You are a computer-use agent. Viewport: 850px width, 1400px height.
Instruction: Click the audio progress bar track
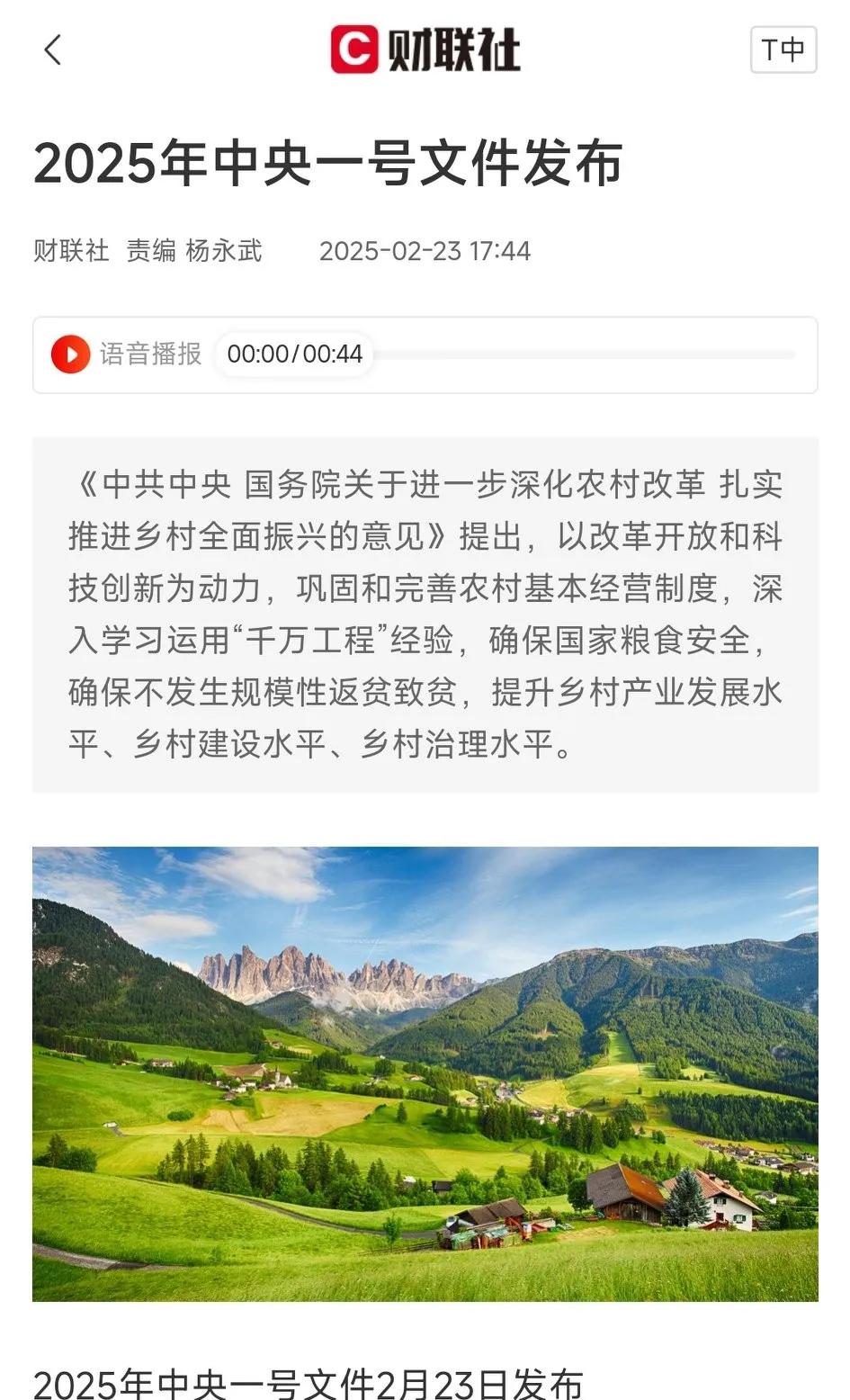(585, 354)
